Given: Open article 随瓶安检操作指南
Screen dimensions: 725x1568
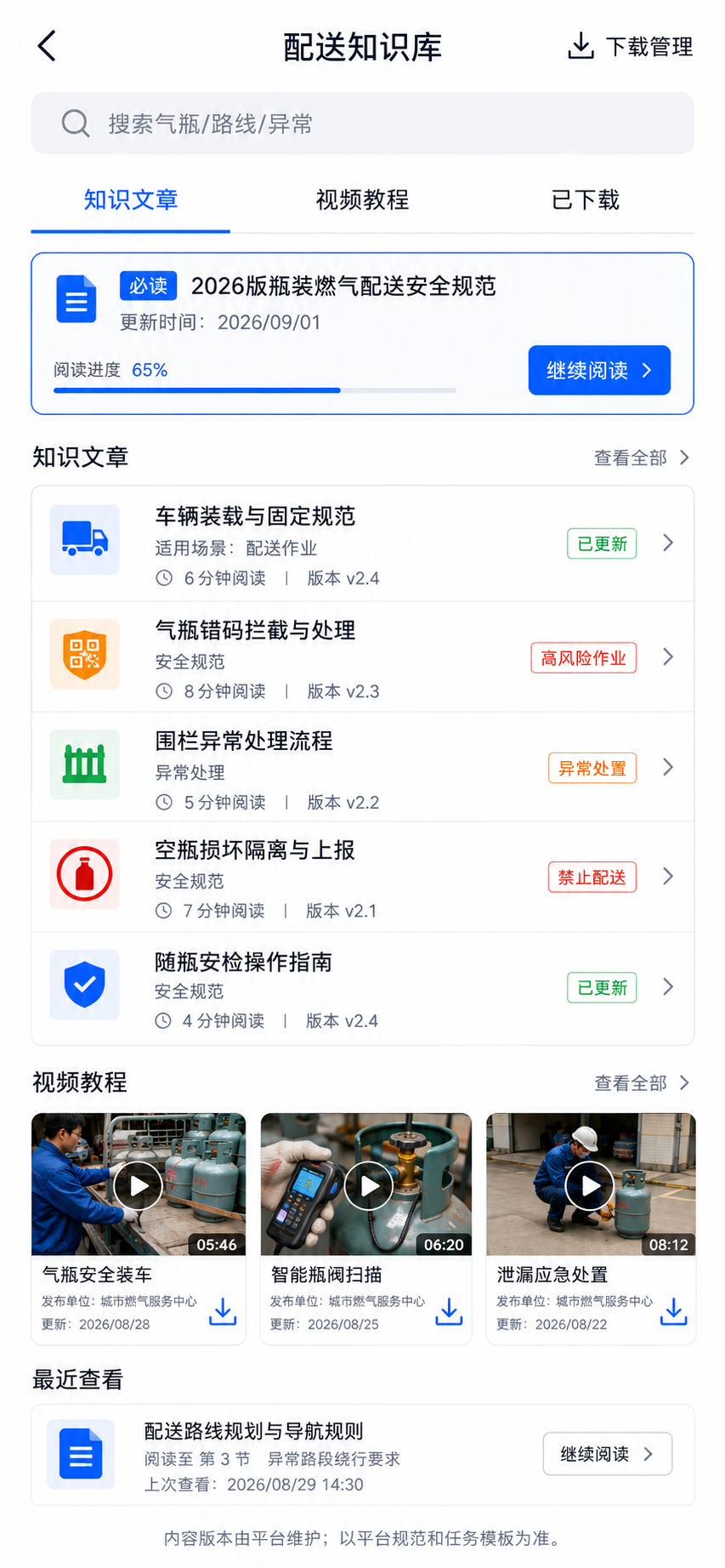Looking at the screenshot, I should point(363,989).
